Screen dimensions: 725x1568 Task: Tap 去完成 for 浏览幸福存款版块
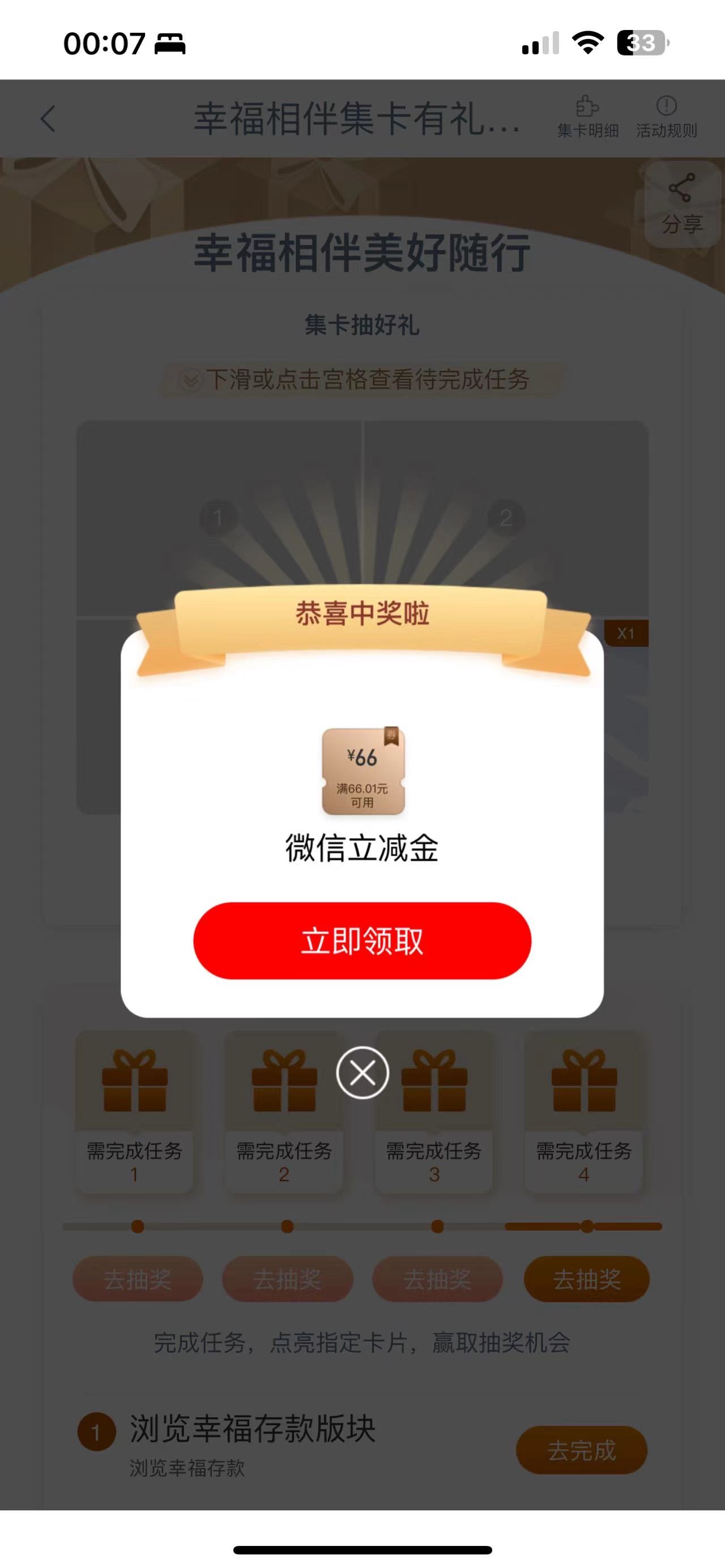581,1450
